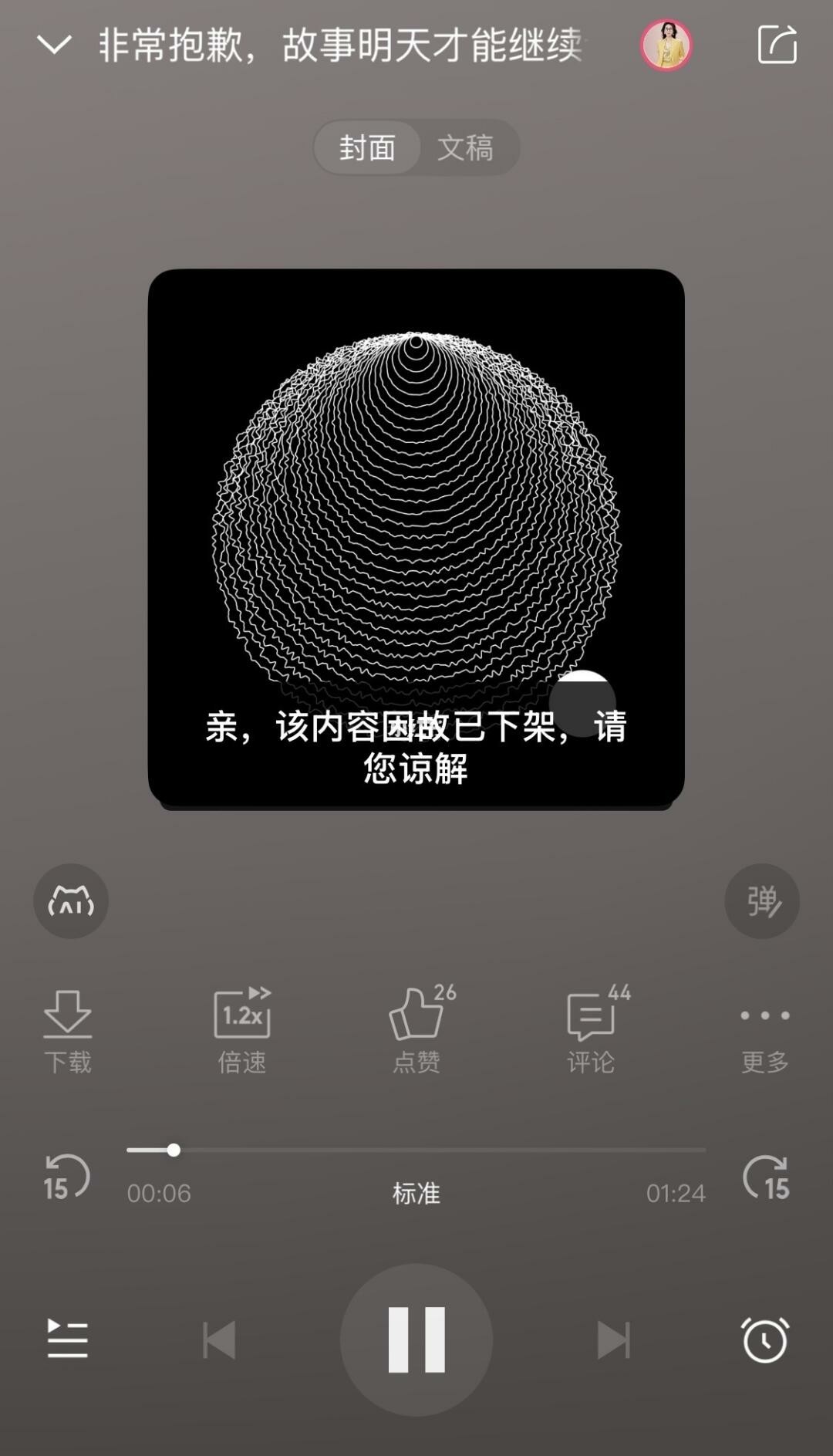This screenshot has width=833, height=1456.
Task: Switch to the 文稿 tab
Action: [465, 147]
